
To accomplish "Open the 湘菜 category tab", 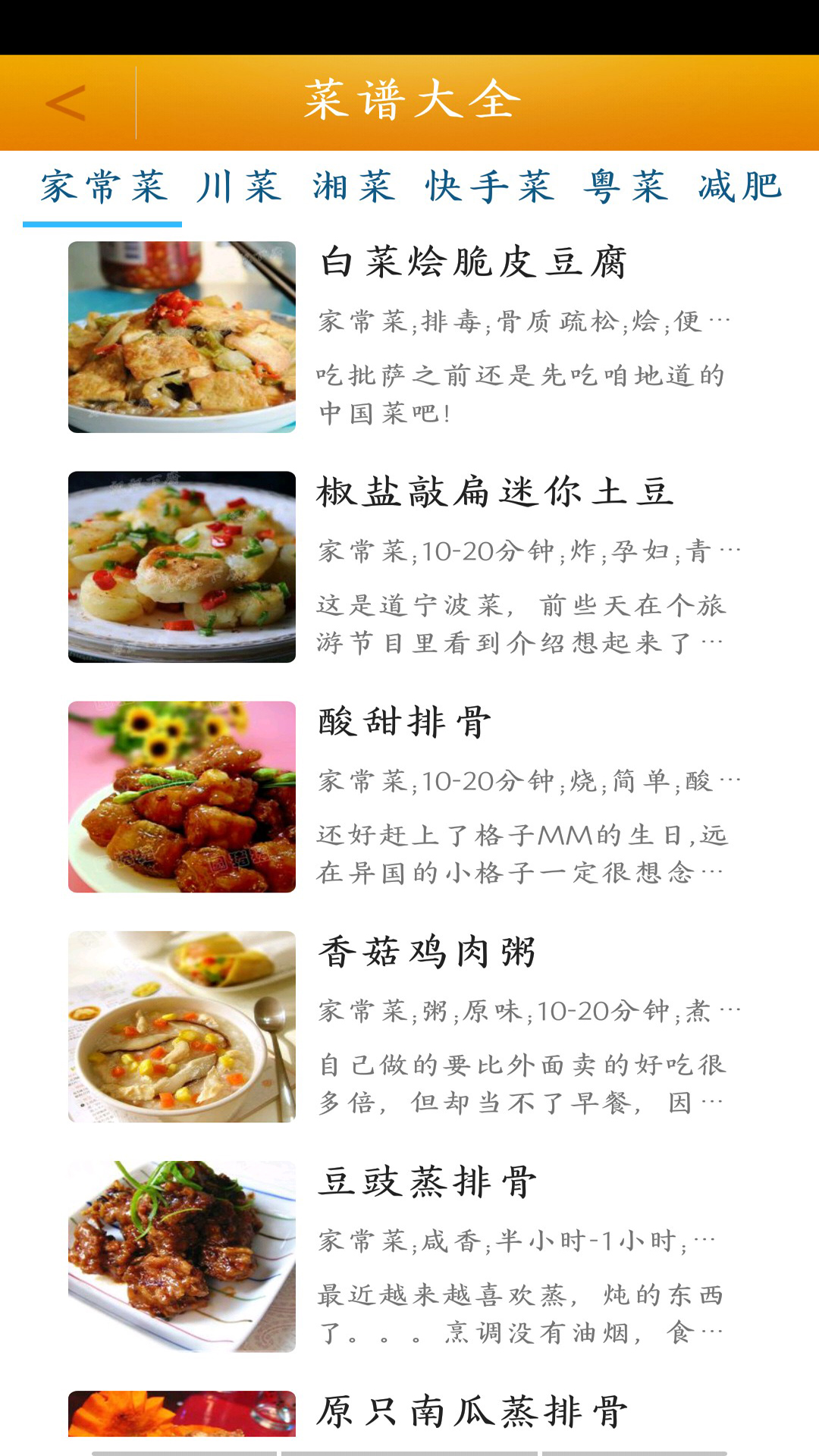I will 354,187.
